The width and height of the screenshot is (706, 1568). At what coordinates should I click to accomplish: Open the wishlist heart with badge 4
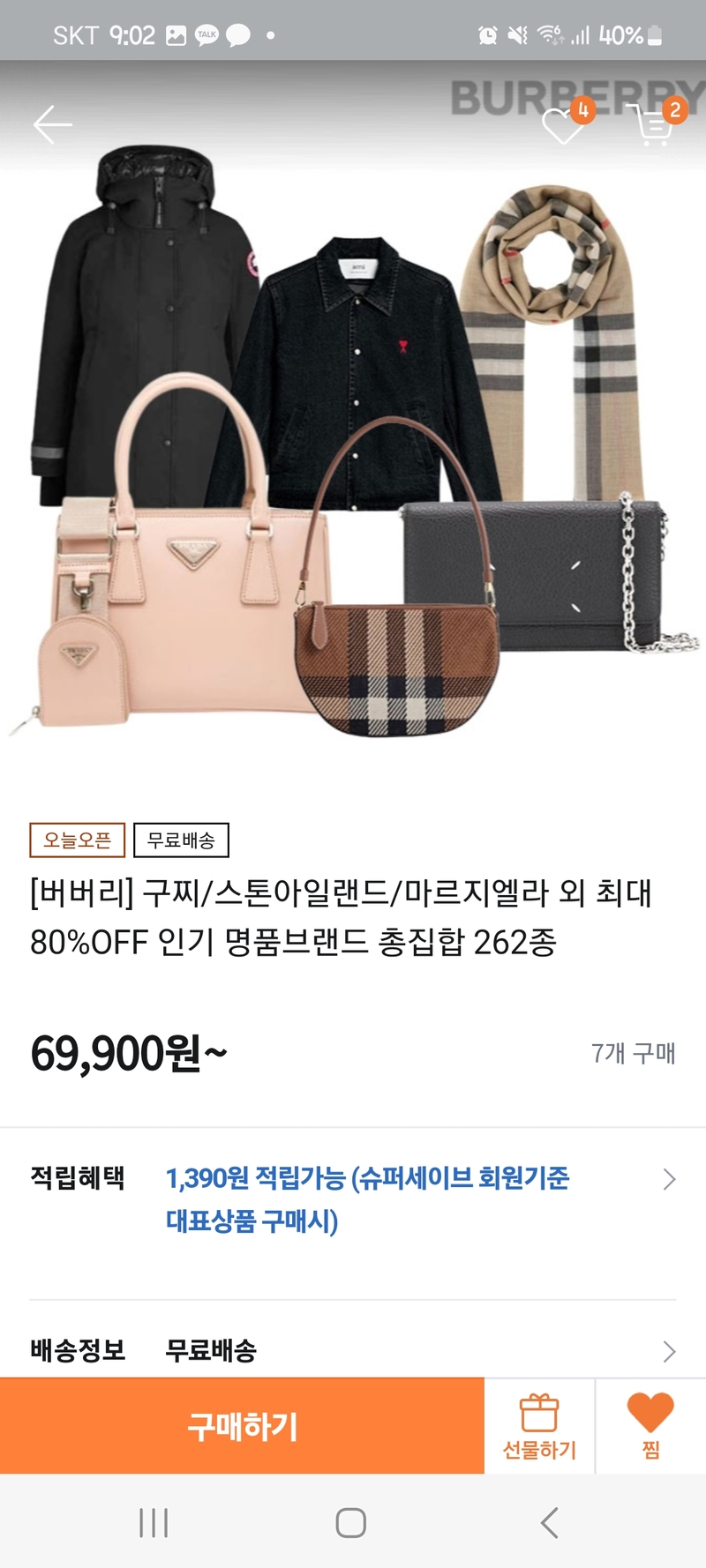click(x=563, y=125)
